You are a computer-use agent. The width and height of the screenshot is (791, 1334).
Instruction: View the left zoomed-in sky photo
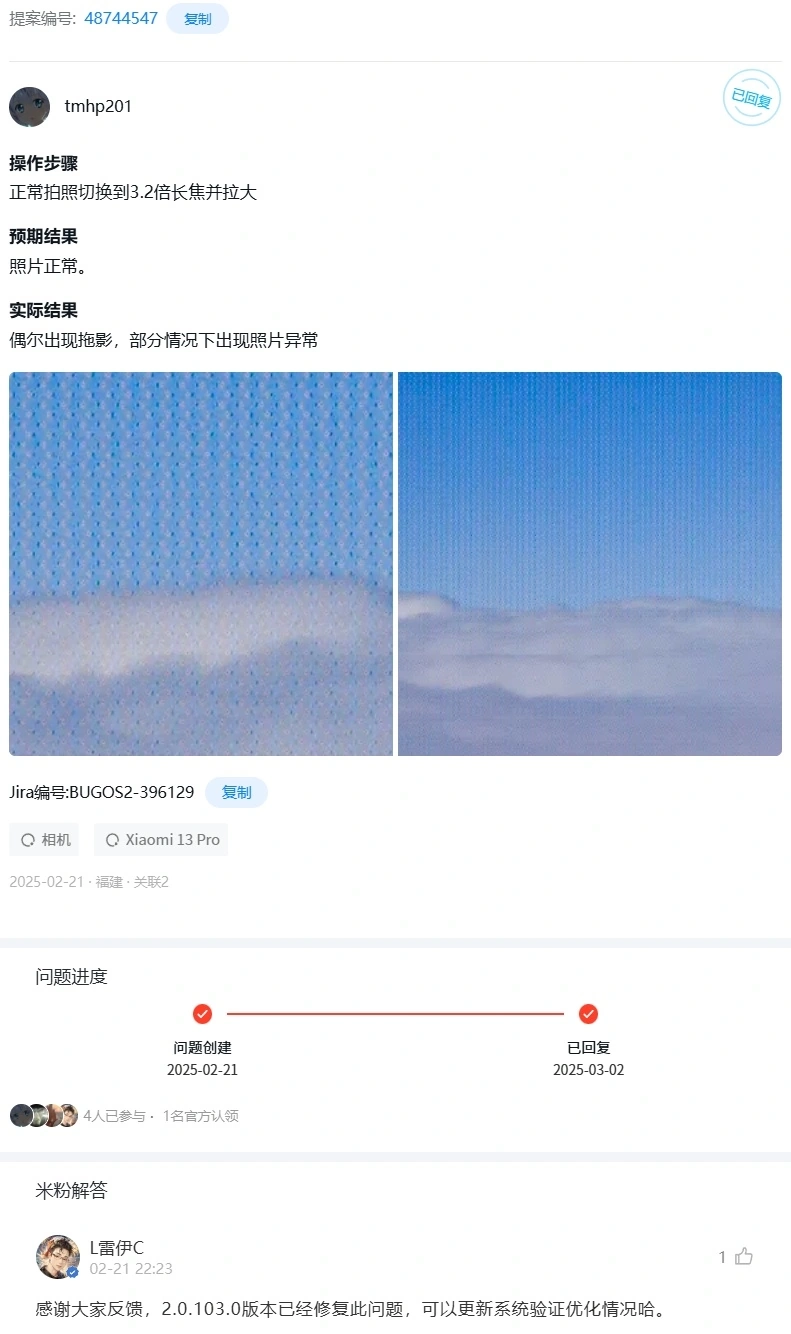tap(201, 564)
